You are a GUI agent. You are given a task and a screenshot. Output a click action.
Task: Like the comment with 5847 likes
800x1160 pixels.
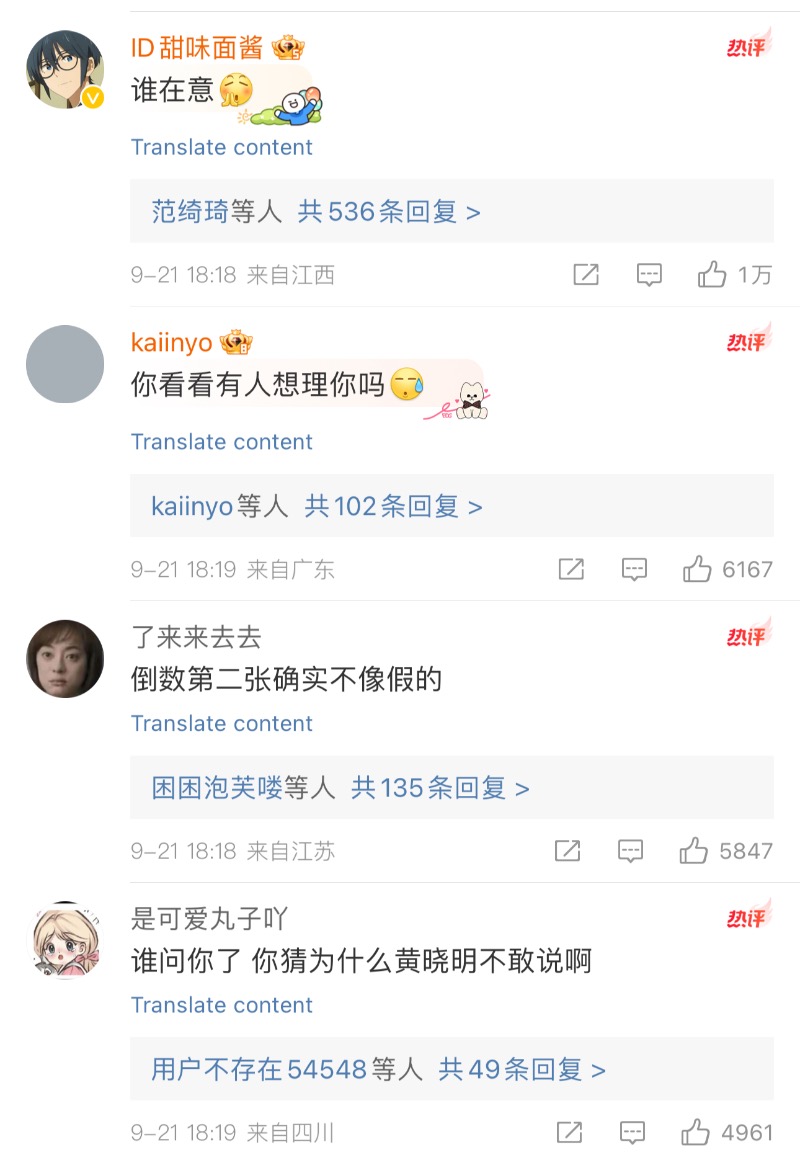[694, 851]
